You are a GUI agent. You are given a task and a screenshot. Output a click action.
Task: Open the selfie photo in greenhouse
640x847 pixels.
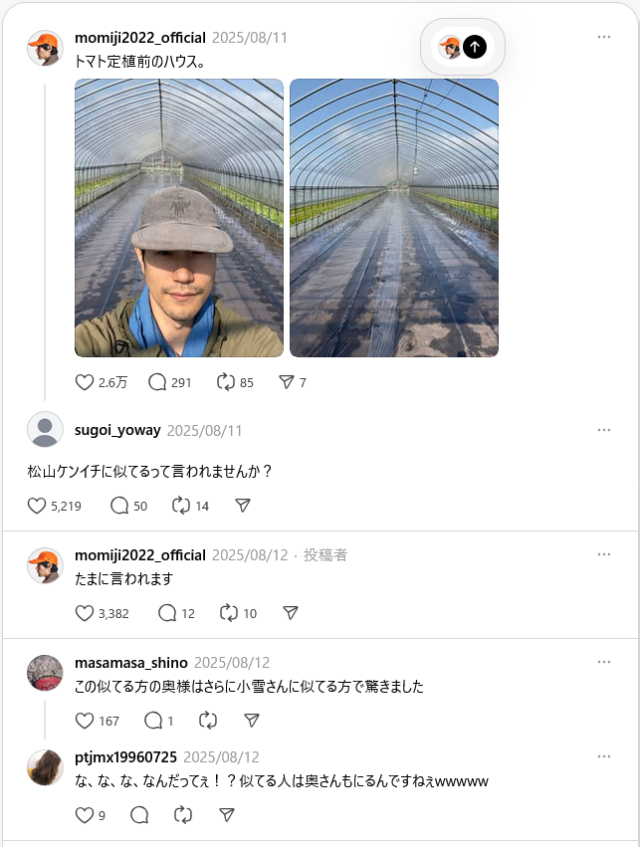(179, 218)
